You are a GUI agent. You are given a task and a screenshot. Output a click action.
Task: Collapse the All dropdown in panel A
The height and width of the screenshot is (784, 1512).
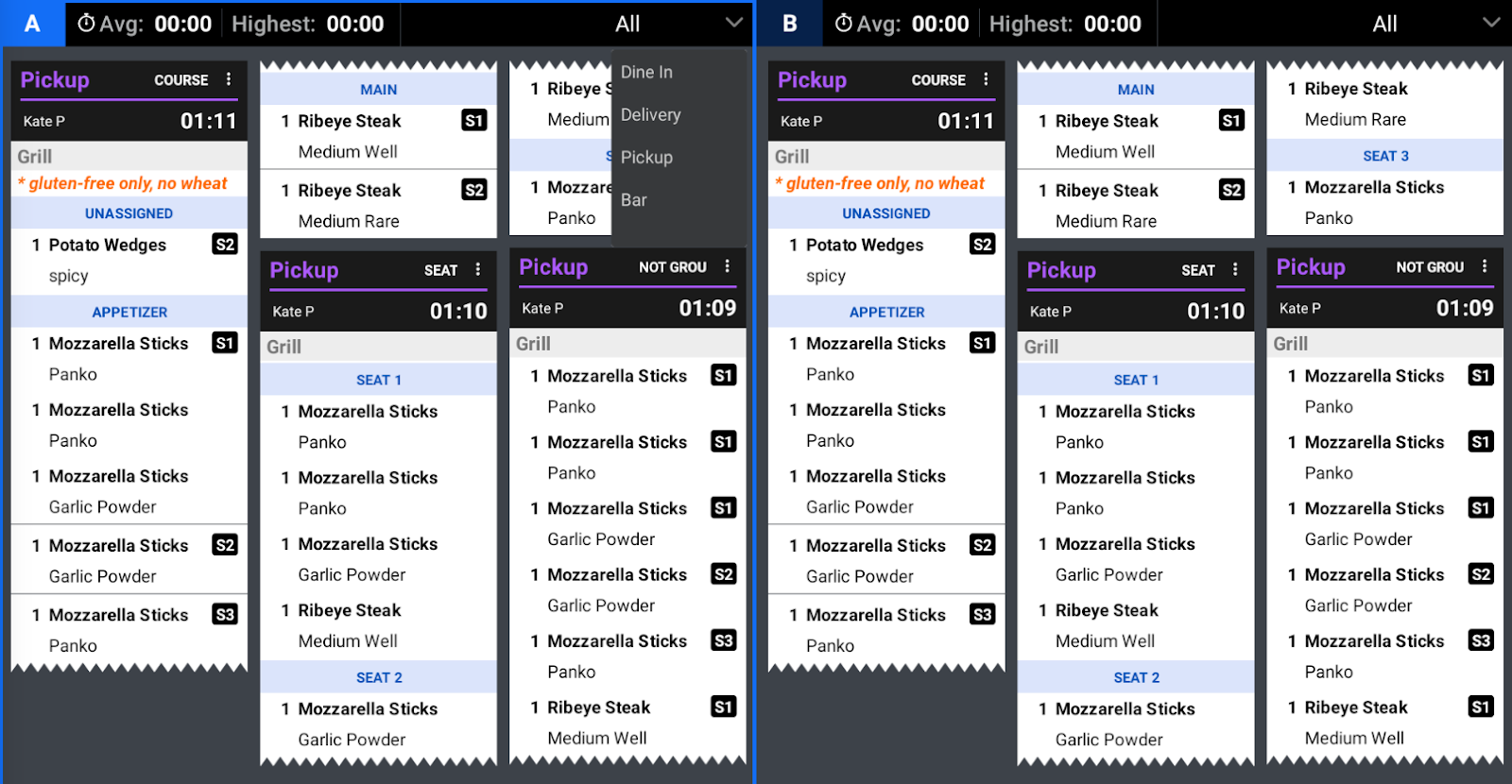[x=733, y=24]
